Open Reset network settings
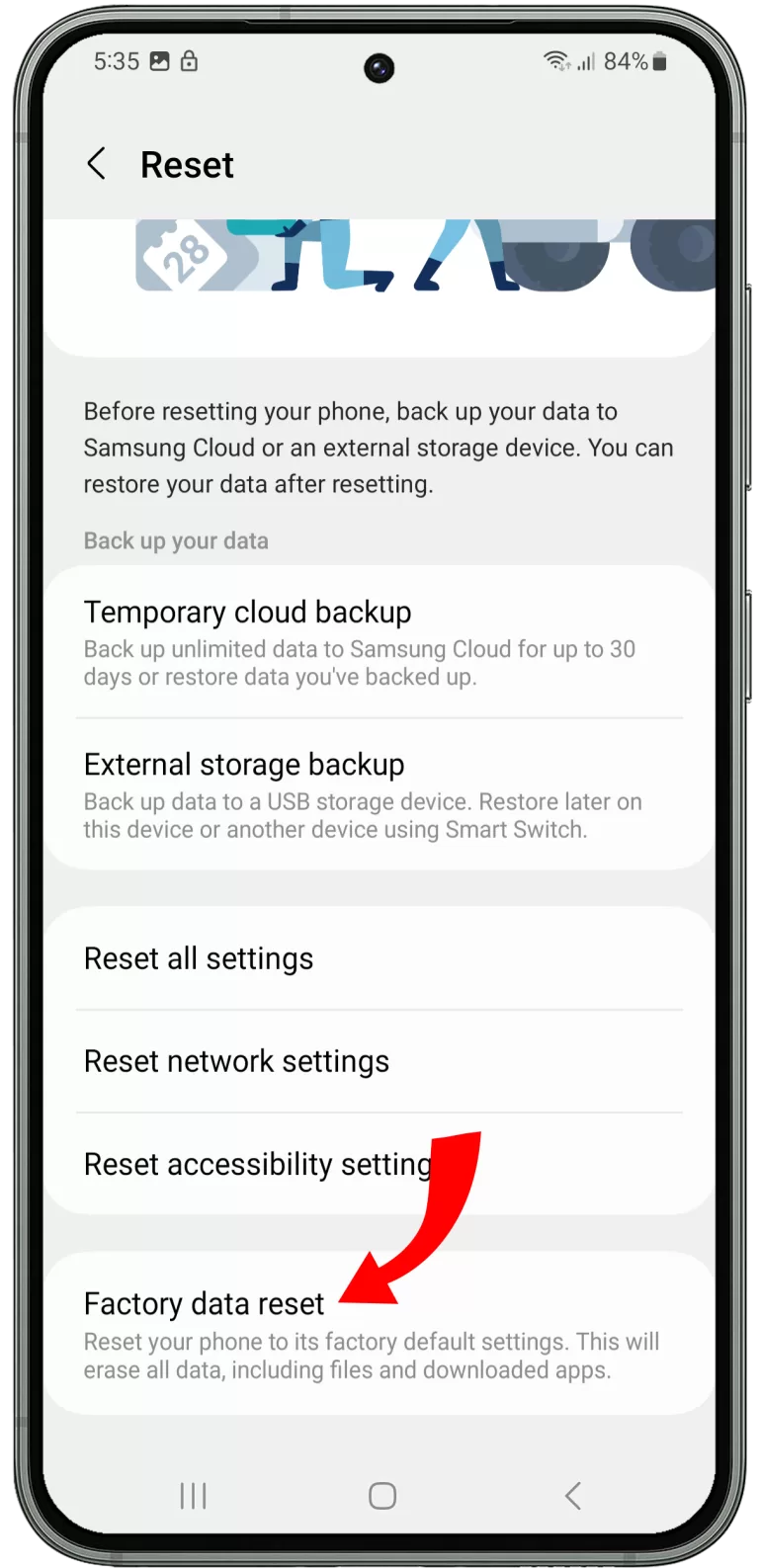Screen dimensions: 759x1568 click(379, 1061)
